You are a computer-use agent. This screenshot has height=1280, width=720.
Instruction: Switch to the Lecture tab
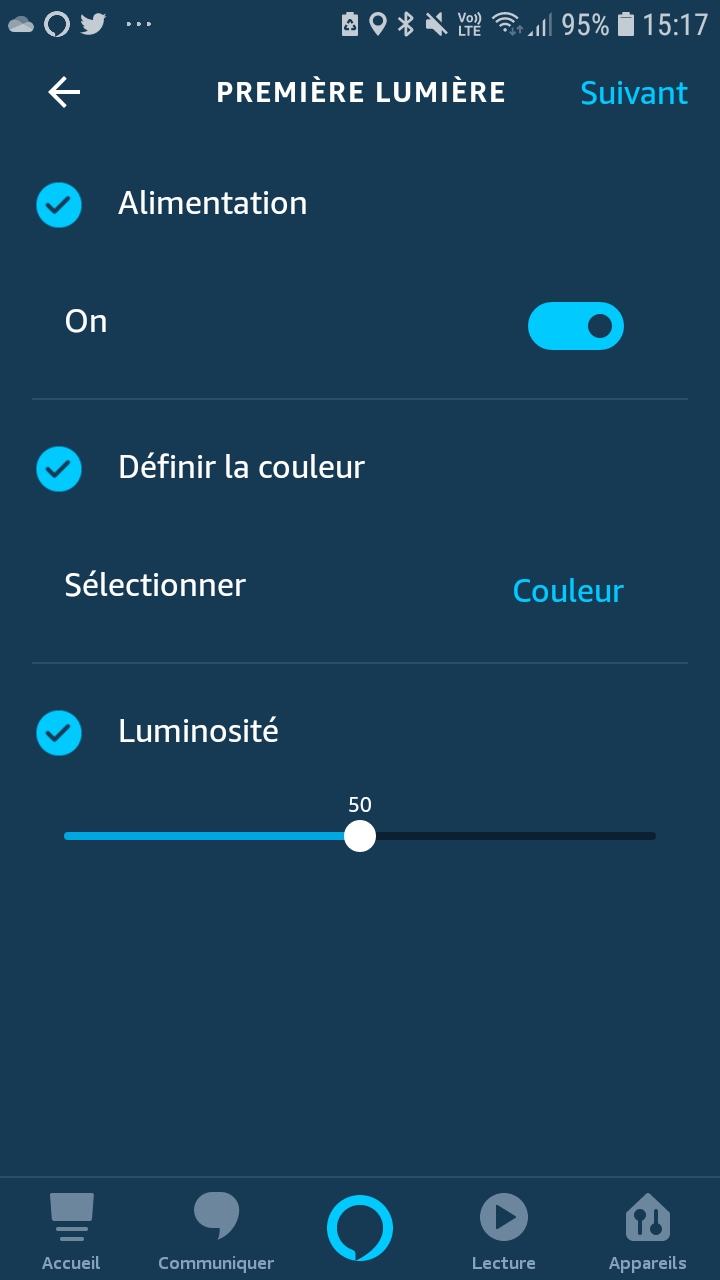(504, 1231)
